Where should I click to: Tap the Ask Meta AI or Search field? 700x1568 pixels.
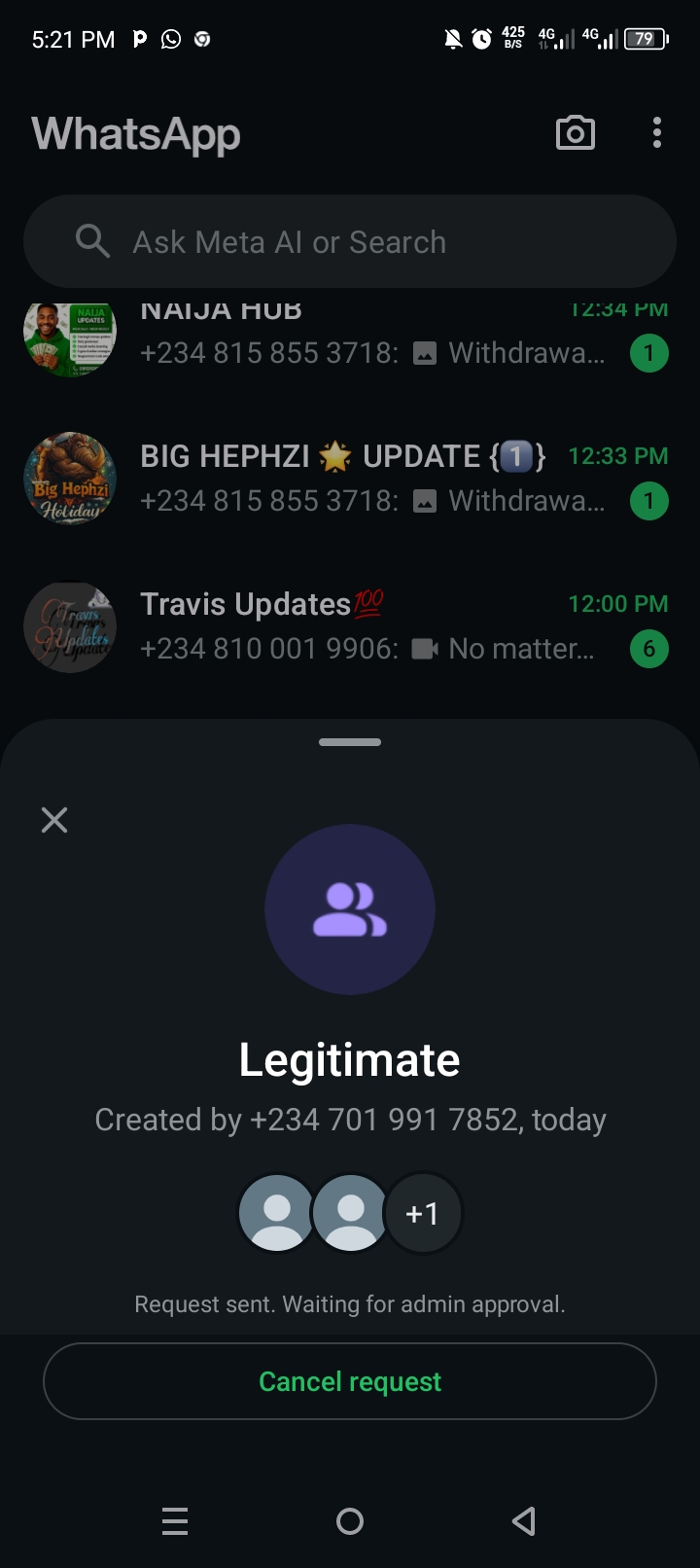[x=350, y=242]
